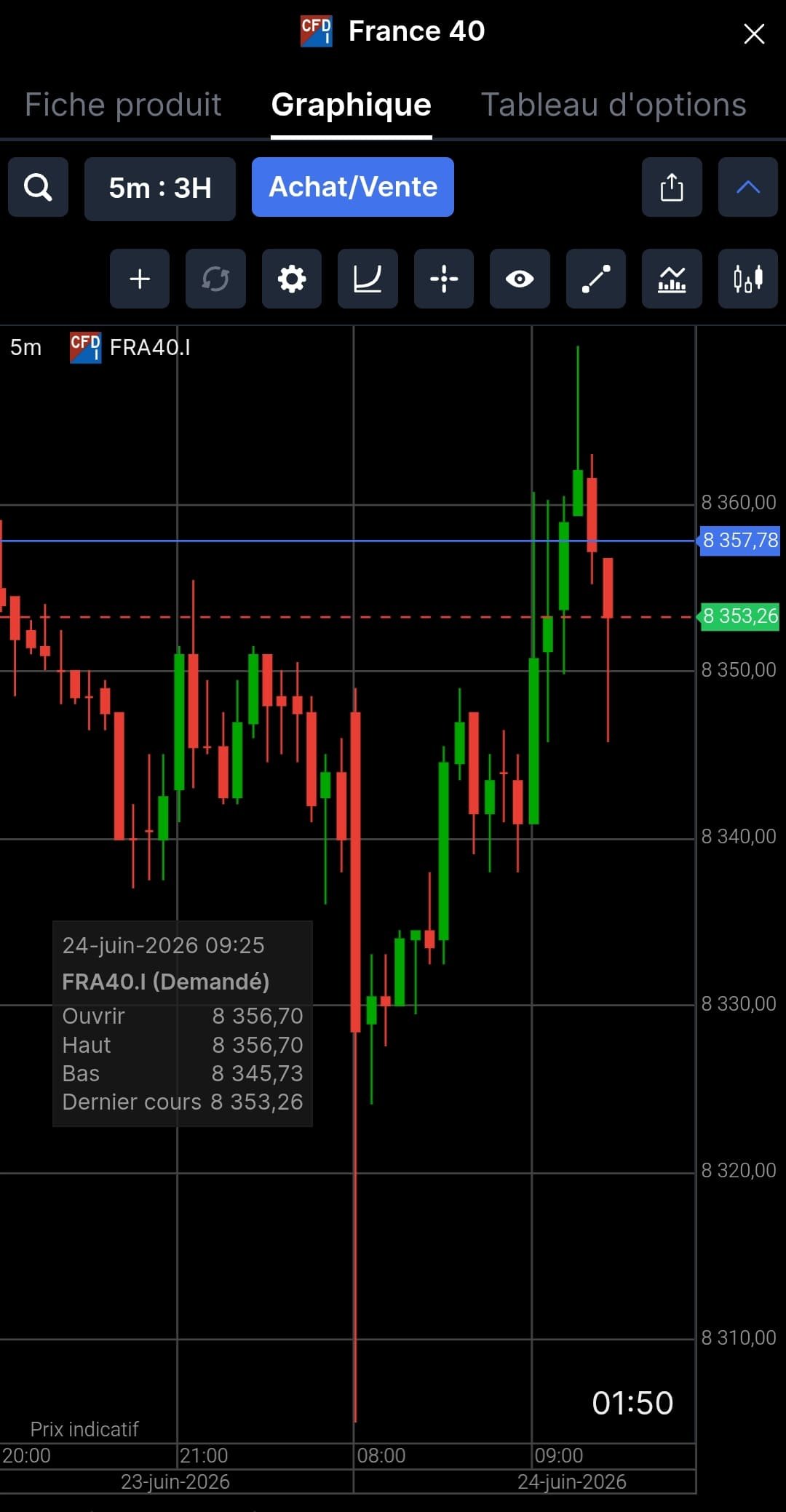Collapse the toolbar with the up chevron
The width and height of the screenshot is (786, 1512).
click(748, 187)
